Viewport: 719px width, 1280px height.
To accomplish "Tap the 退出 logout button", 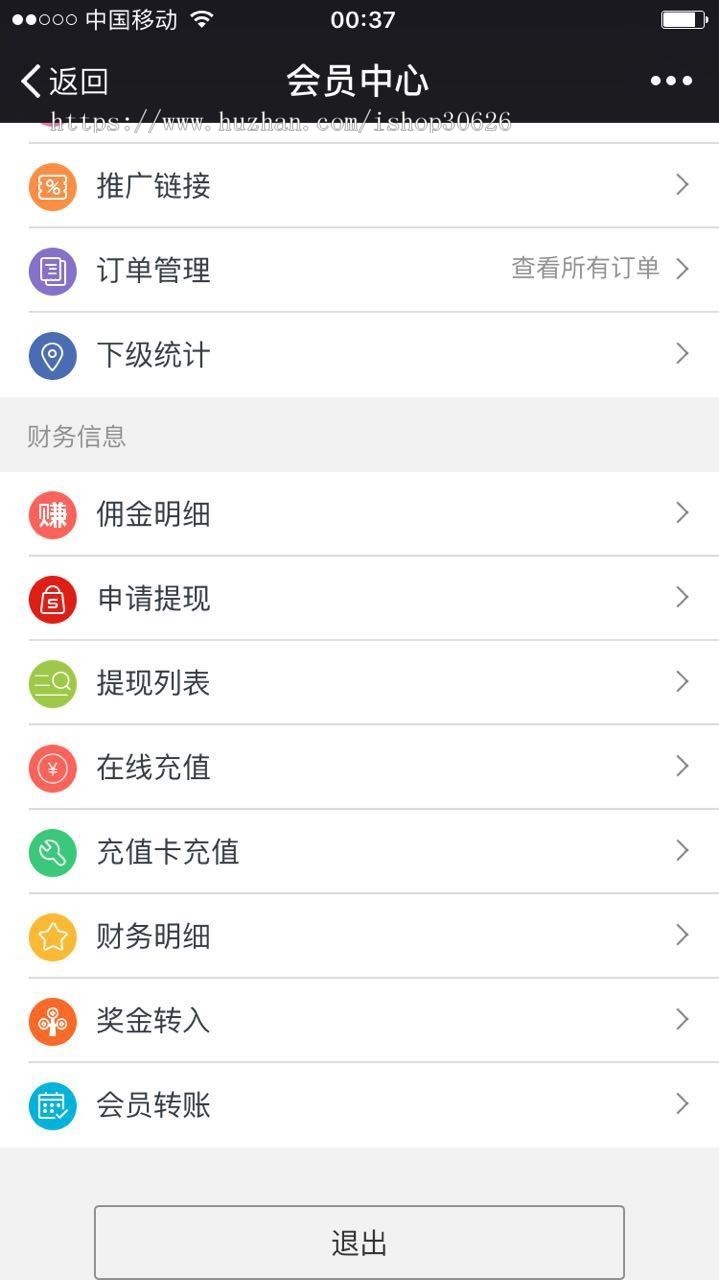I will 359,1243.
